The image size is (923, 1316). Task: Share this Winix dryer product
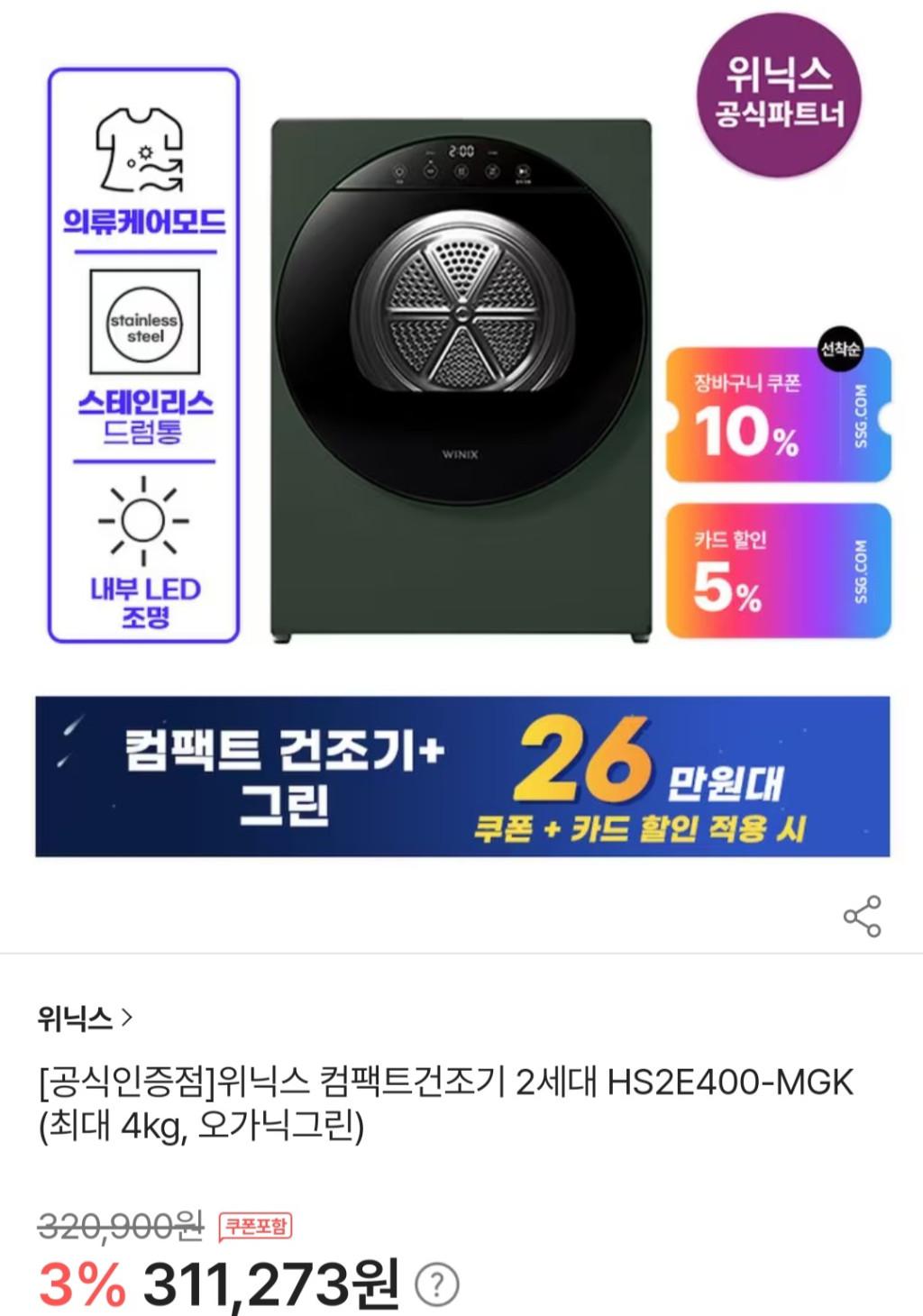click(x=862, y=916)
